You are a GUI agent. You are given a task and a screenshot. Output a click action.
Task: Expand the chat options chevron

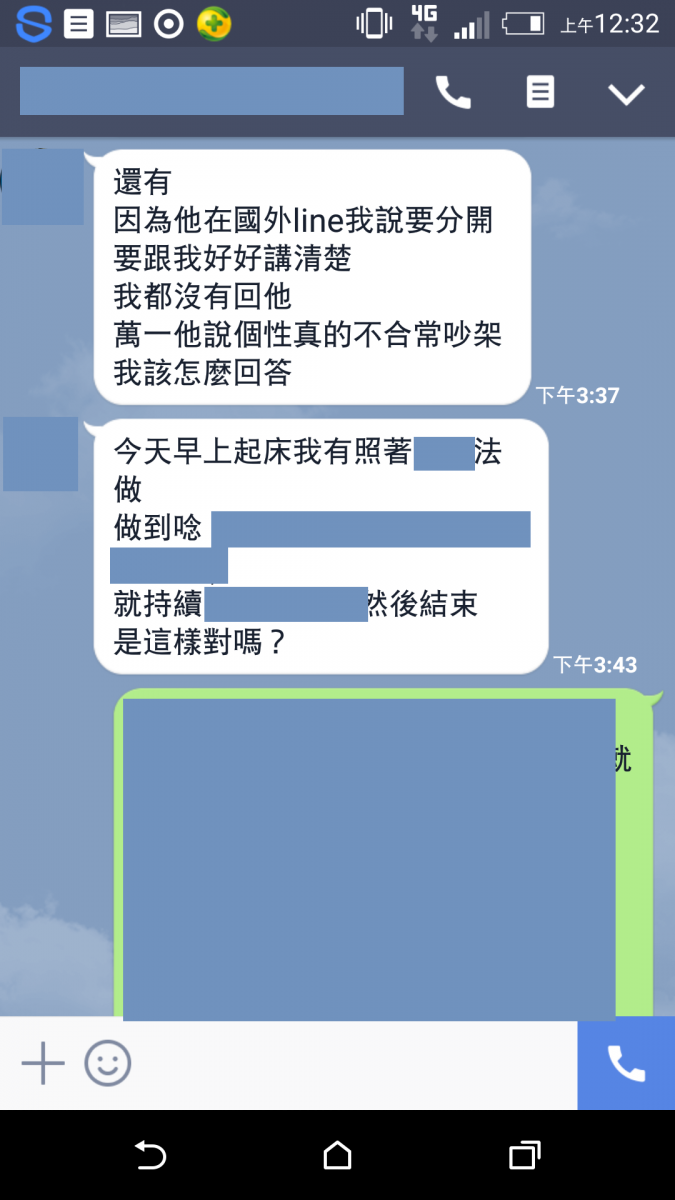pyautogui.click(x=627, y=94)
